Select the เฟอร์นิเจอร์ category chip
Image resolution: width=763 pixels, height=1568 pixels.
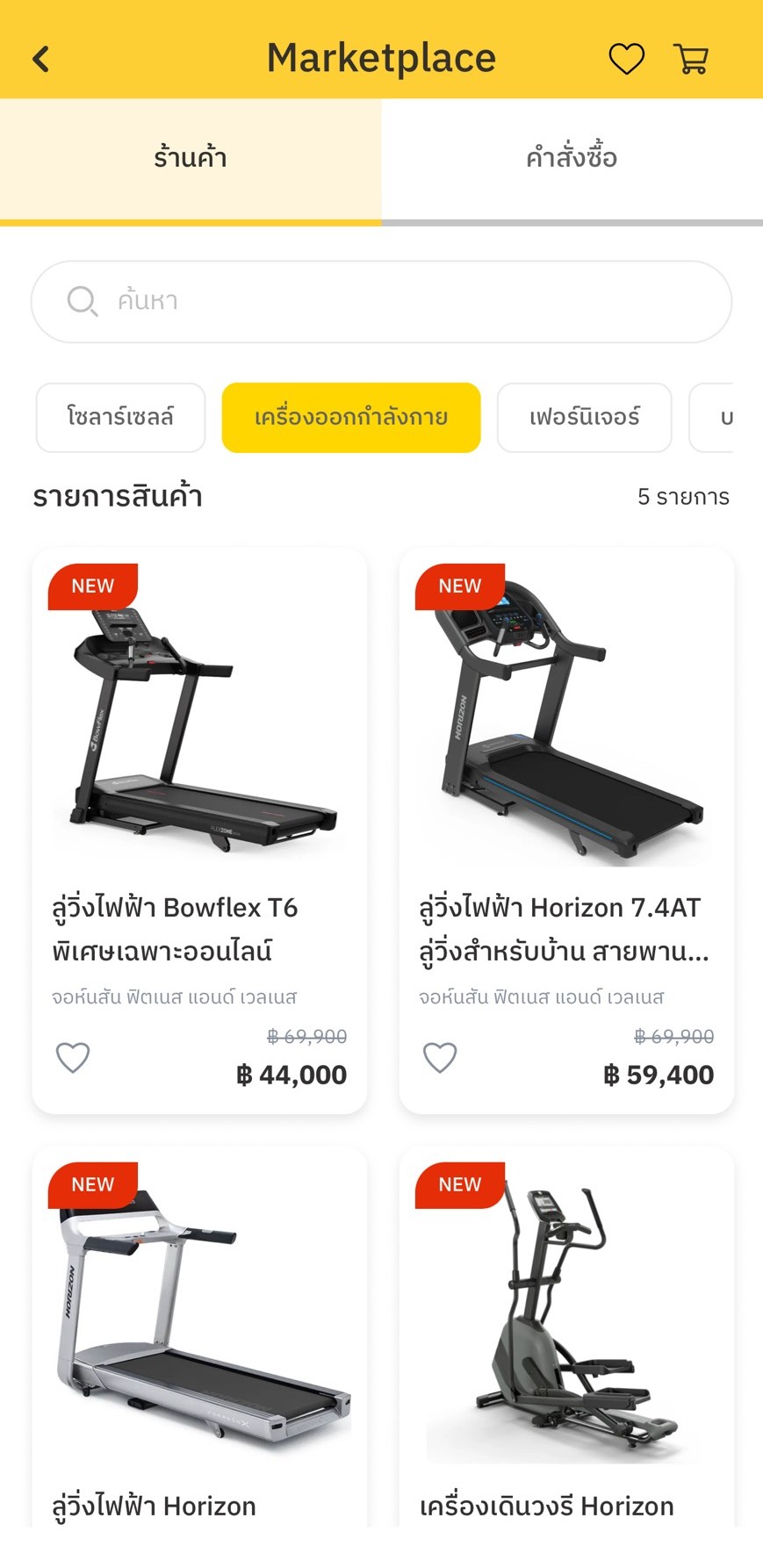click(584, 417)
